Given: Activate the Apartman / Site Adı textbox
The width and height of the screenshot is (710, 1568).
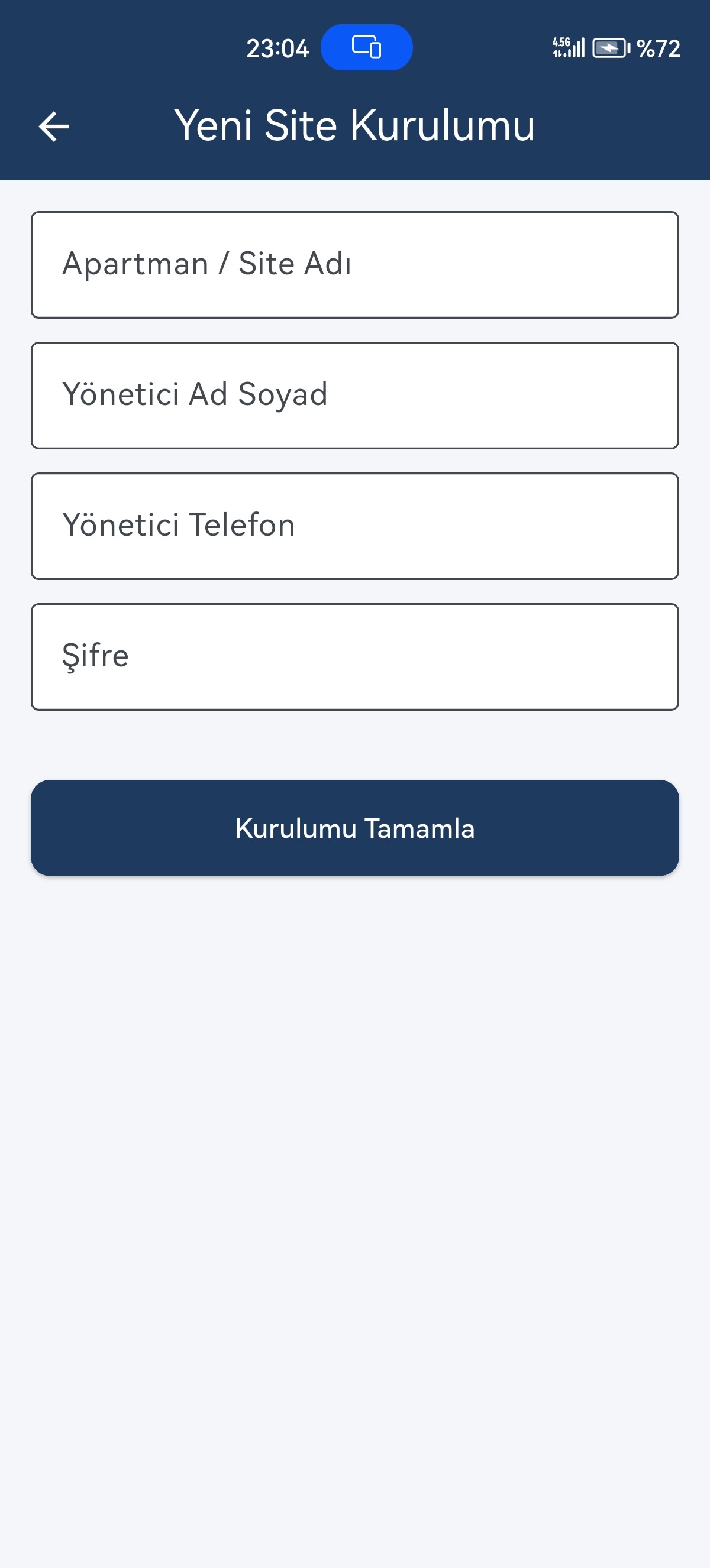Looking at the screenshot, I should 355,264.
